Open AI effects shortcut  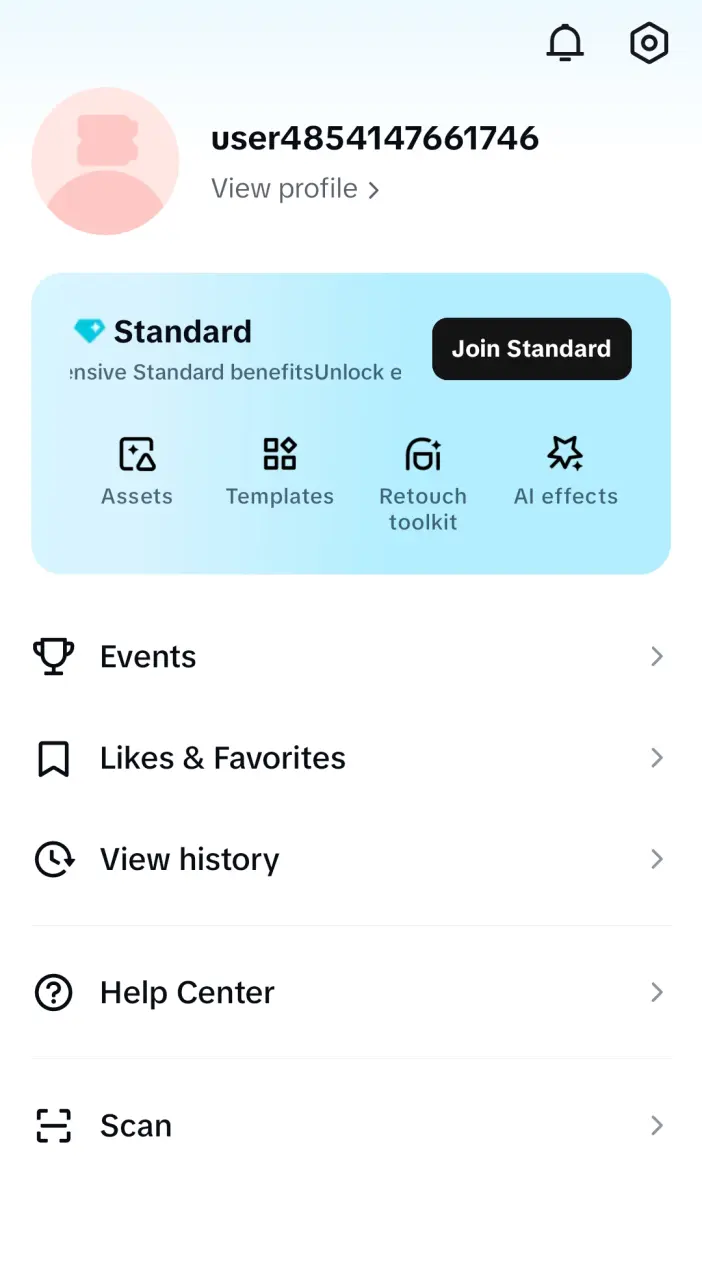(566, 471)
